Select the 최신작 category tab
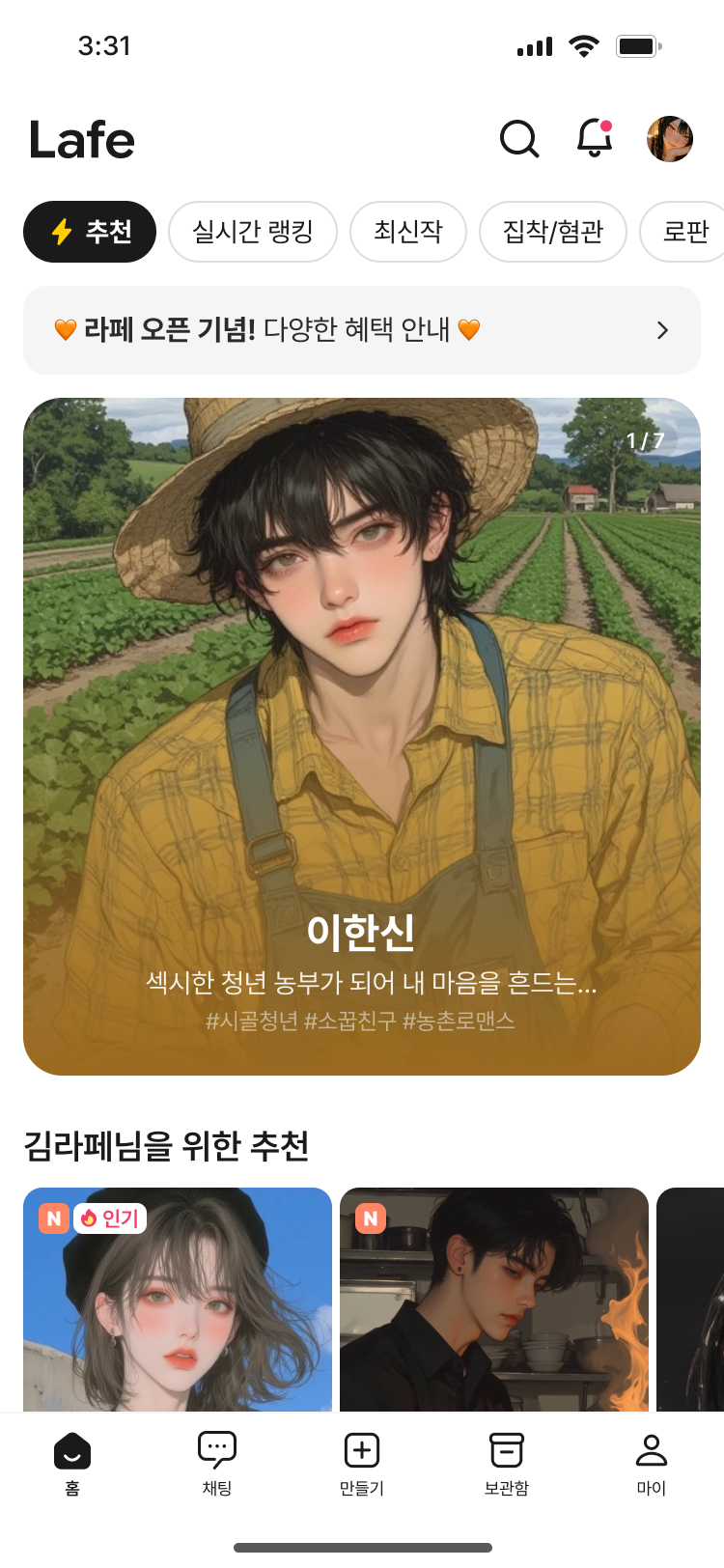 (x=407, y=232)
